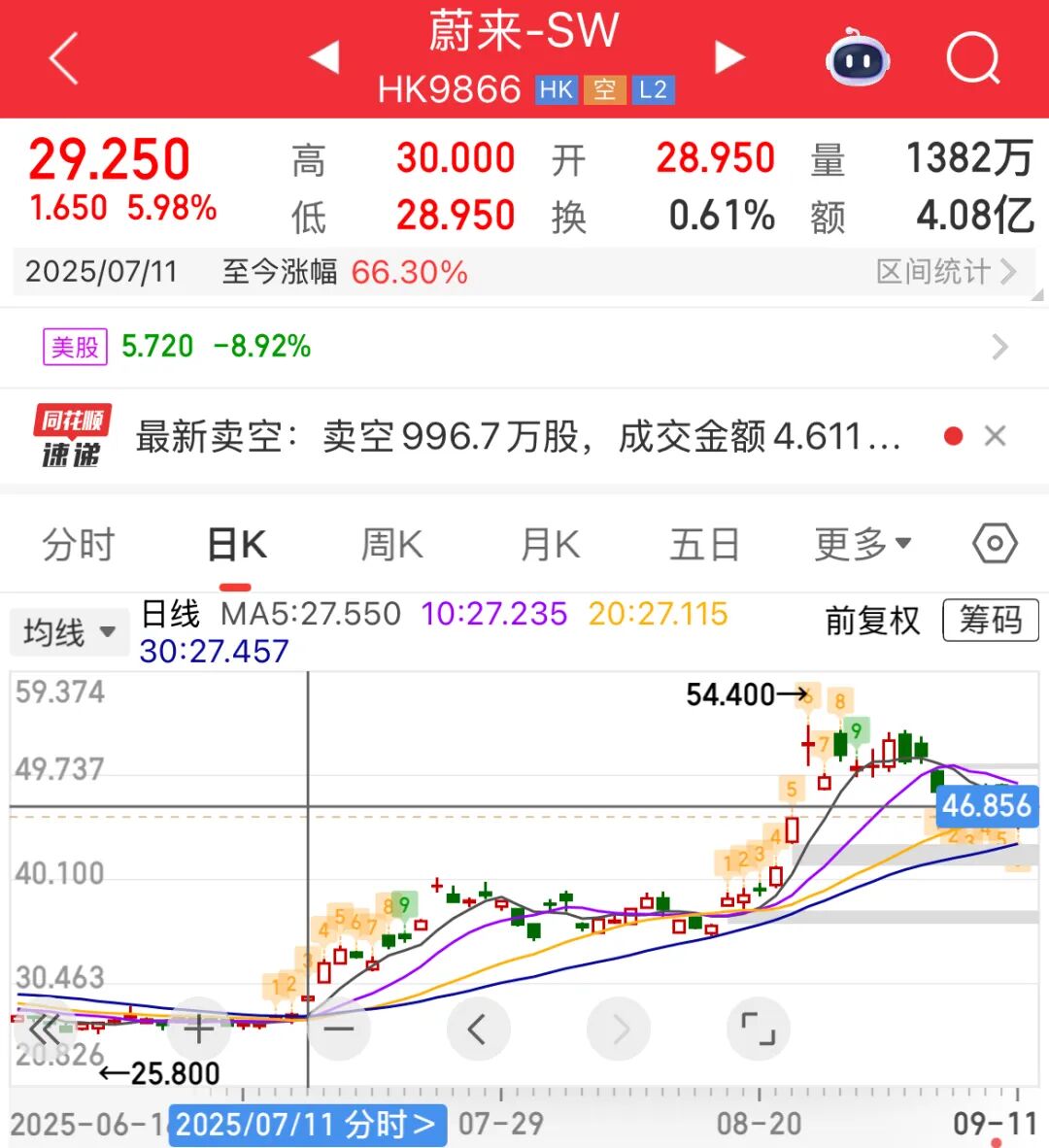Click the zoom in plus icon on chart
The width and height of the screenshot is (1049, 1148).
[199, 1029]
